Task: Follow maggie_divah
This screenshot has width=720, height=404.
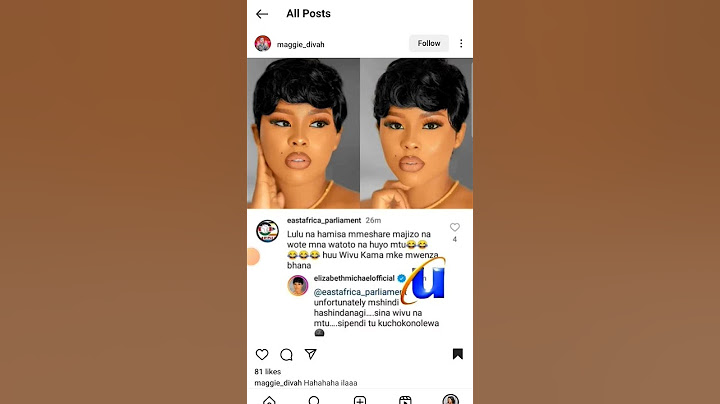Action: [x=429, y=43]
